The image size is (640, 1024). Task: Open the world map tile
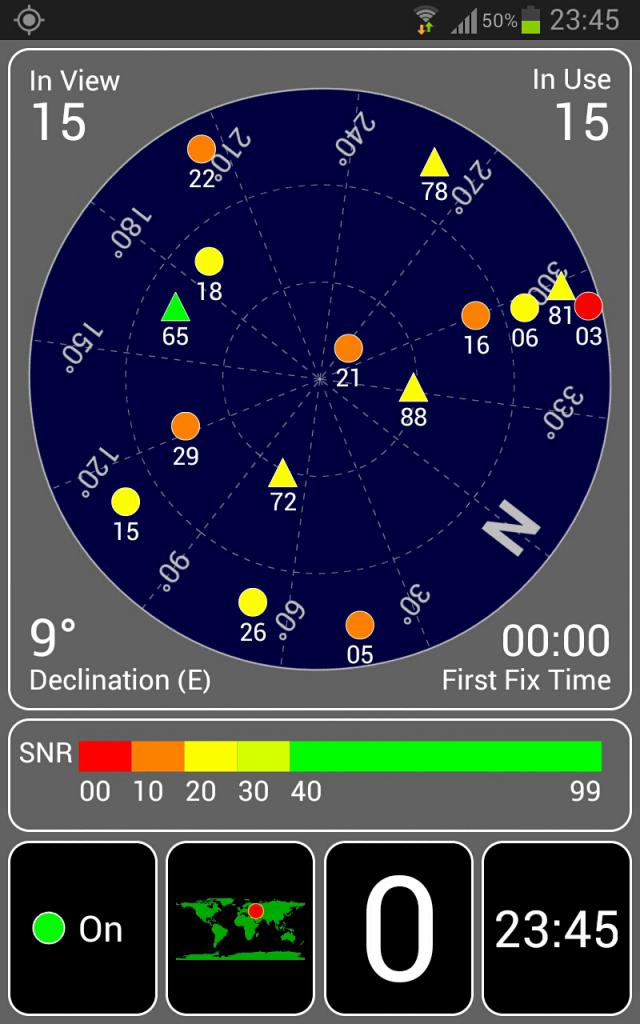(x=240, y=928)
